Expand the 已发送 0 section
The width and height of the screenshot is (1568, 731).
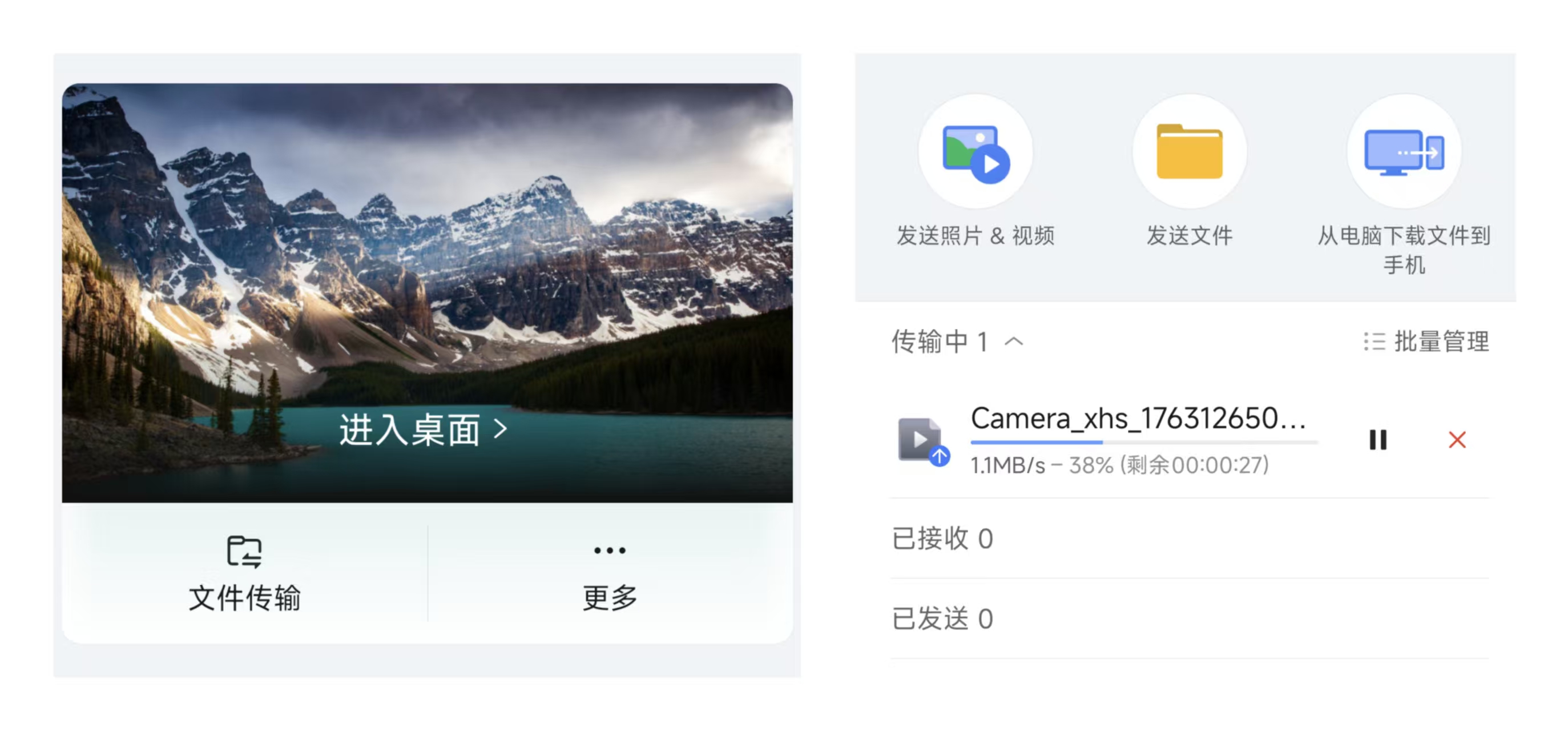(942, 620)
